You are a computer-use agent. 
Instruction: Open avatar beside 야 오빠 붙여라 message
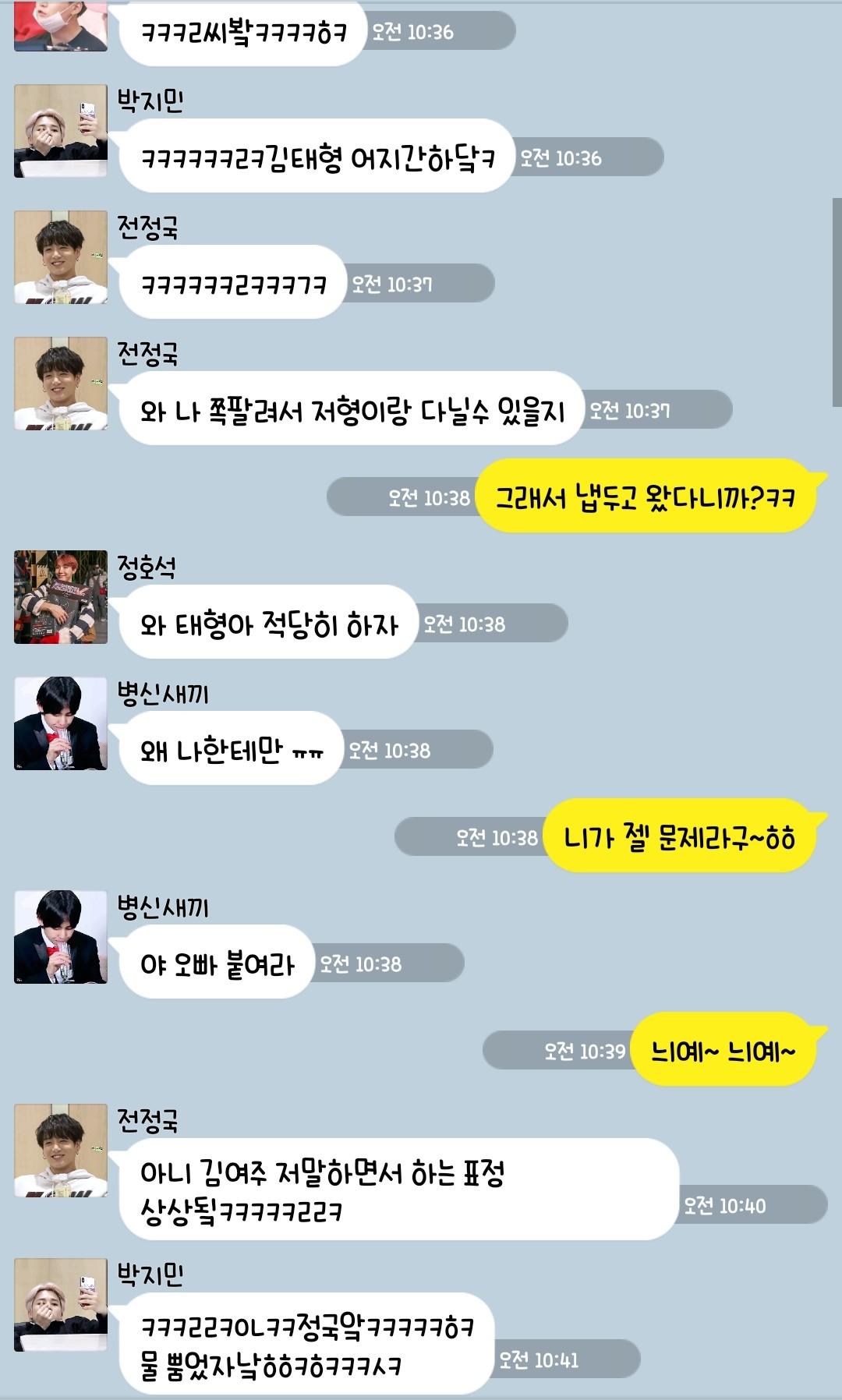point(61,937)
